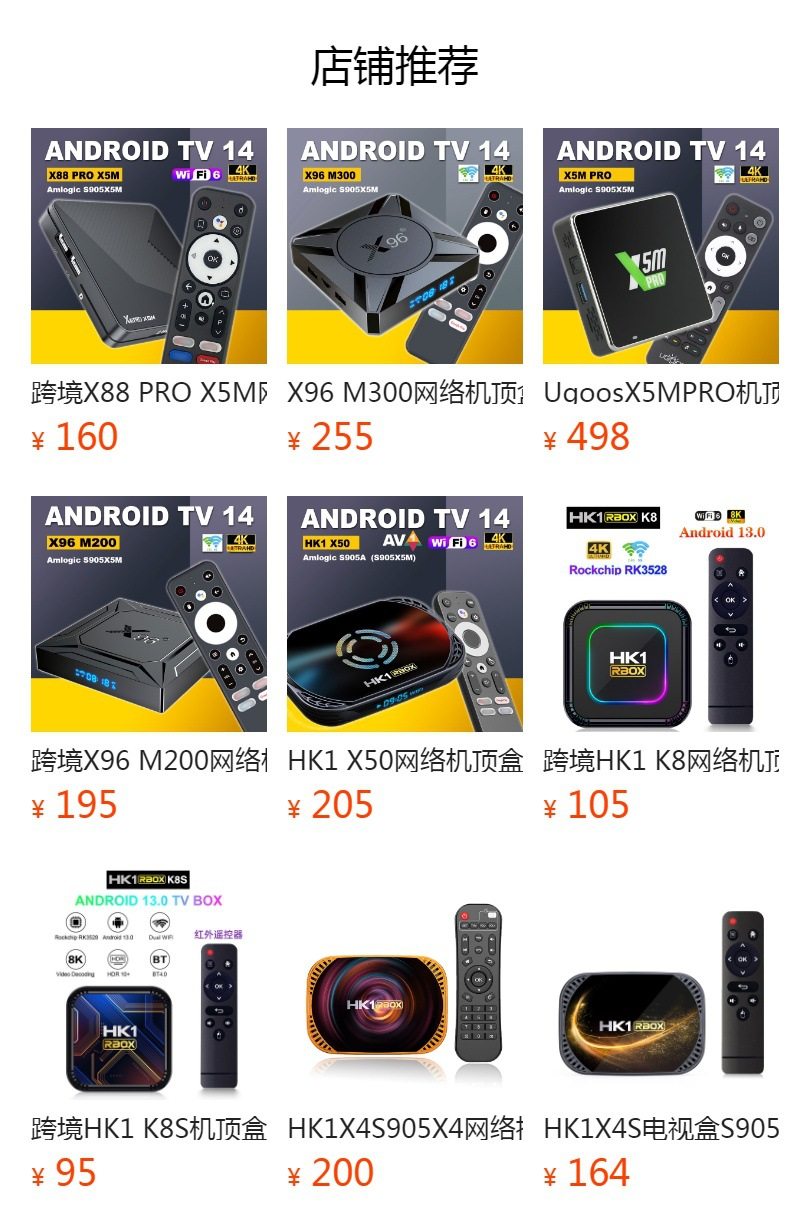Select the UgoosX5MPRO product priced ¥498
Screen dimensions: 790x1232
[661, 246]
